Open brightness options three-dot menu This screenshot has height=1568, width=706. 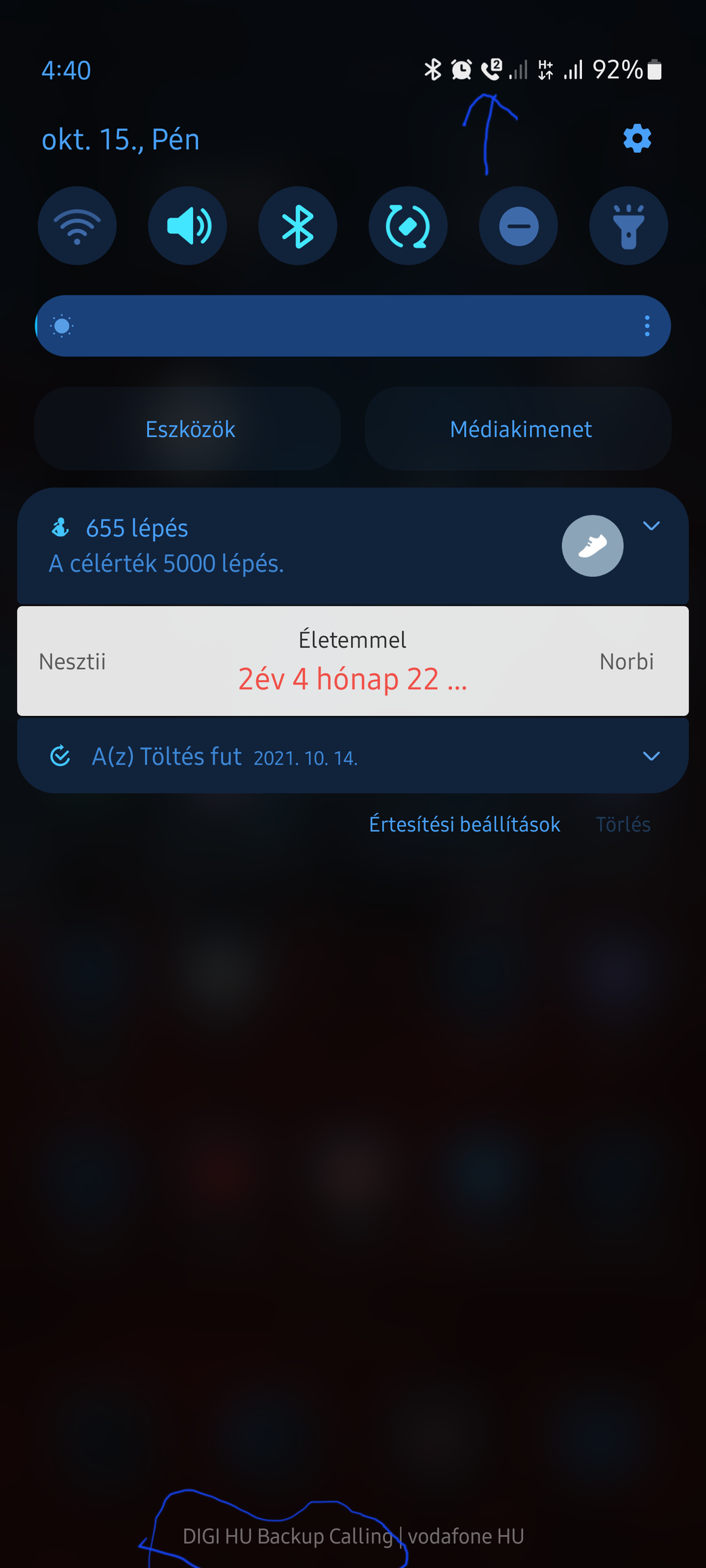[x=647, y=326]
